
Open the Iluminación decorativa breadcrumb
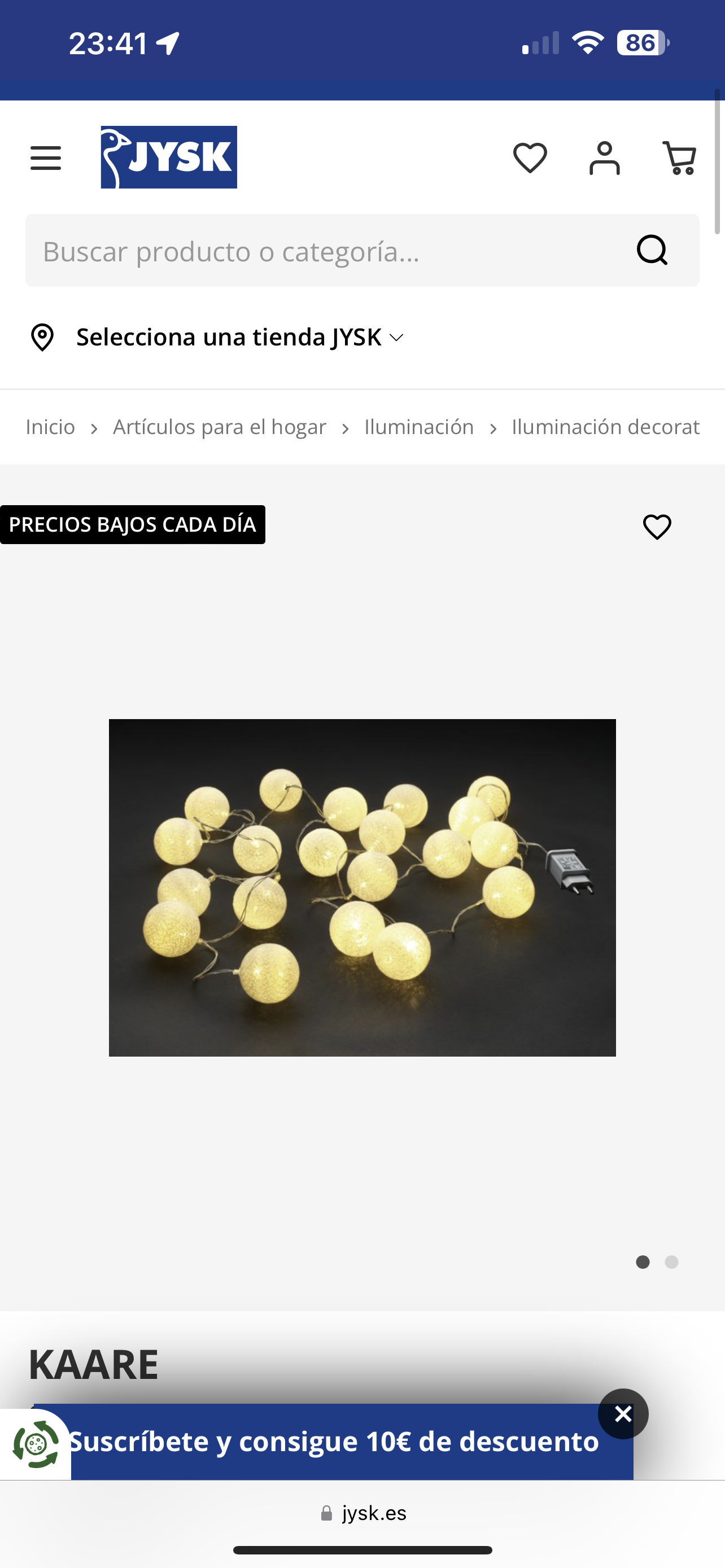click(x=605, y=427)
